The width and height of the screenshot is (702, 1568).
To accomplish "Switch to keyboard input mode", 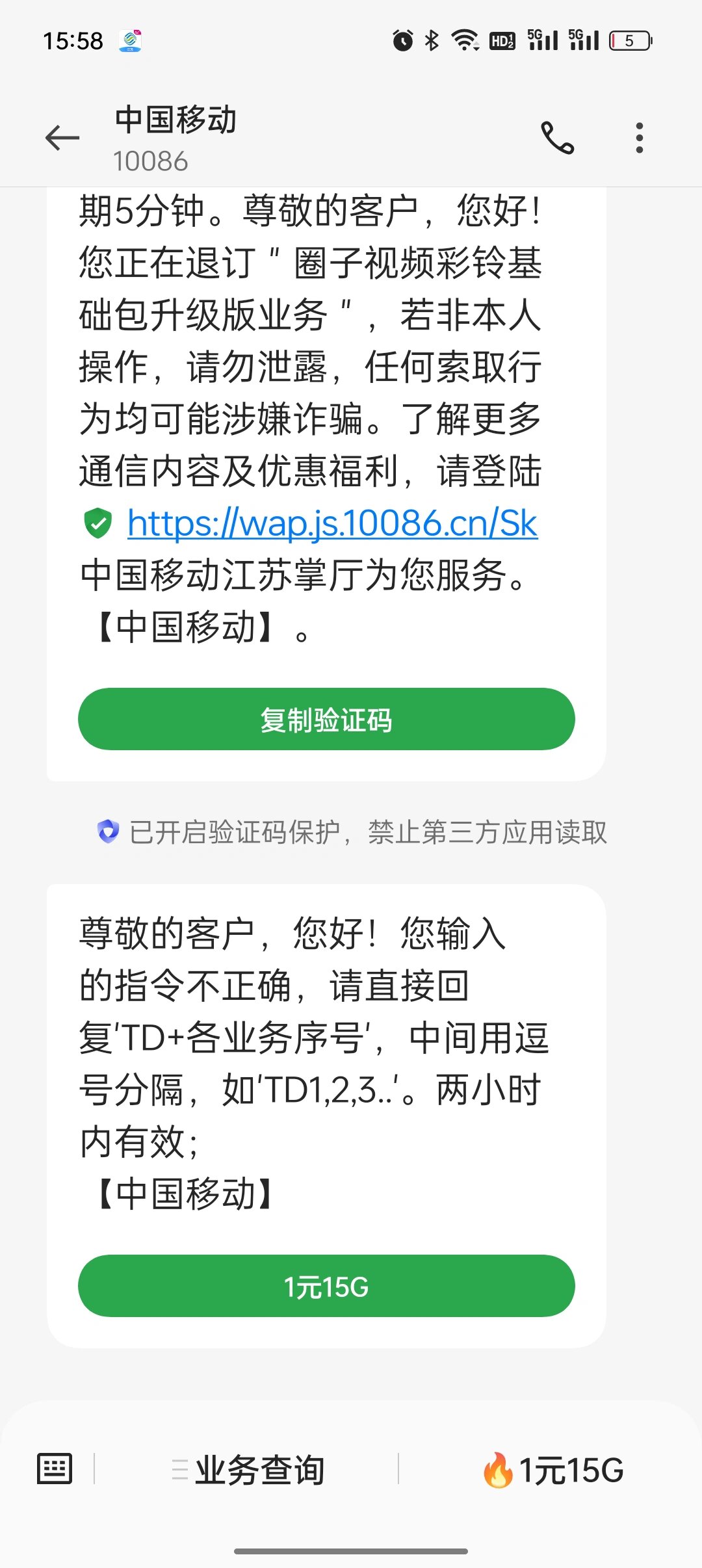I will tap(55, 1469).
